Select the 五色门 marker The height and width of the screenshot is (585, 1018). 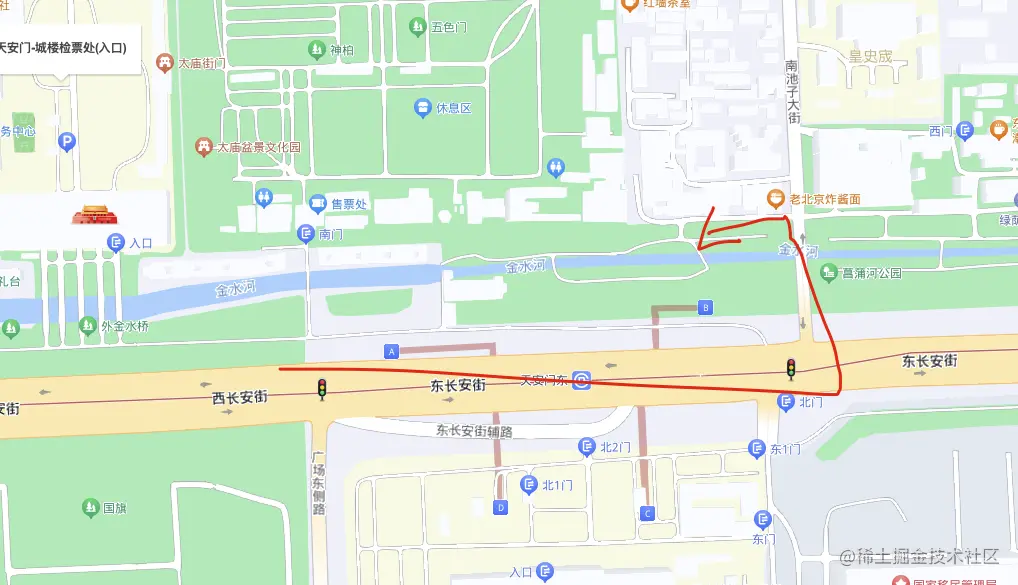pyautogui.click(x=417, y=27)
